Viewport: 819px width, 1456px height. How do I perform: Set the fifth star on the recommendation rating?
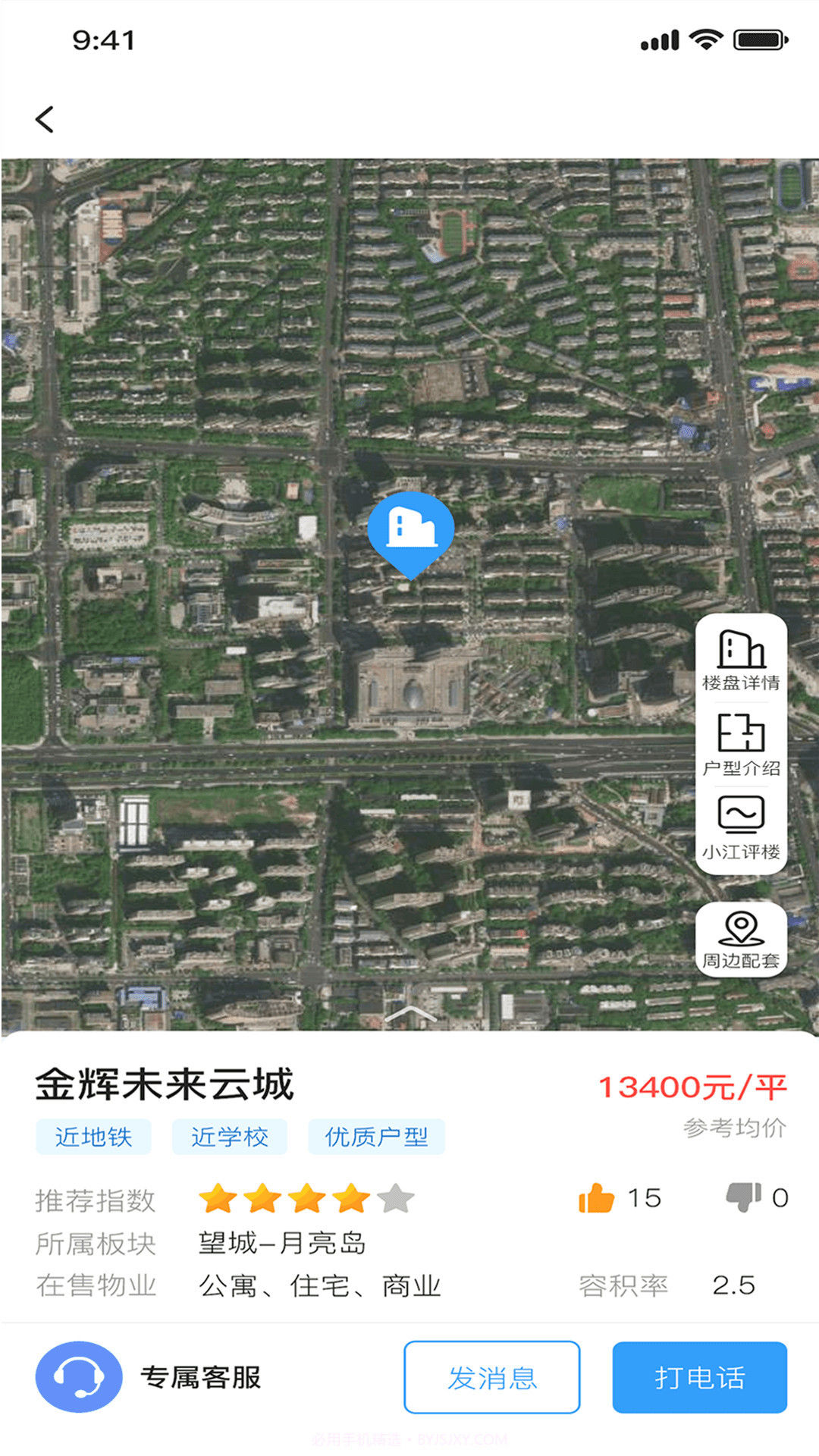click(396, 1194)
